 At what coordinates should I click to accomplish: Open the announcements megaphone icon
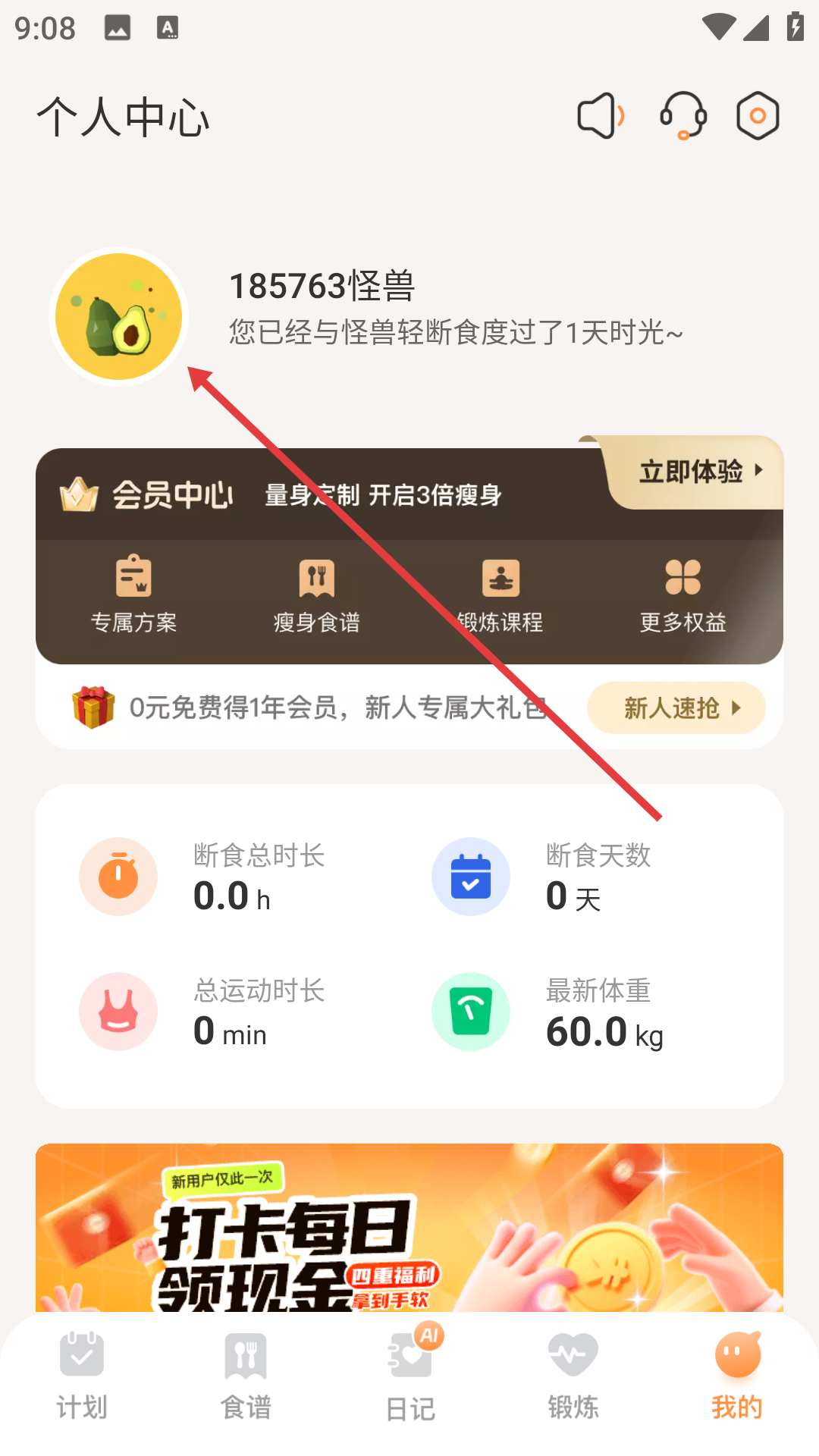pyautogui.click(x=600, y=116)
